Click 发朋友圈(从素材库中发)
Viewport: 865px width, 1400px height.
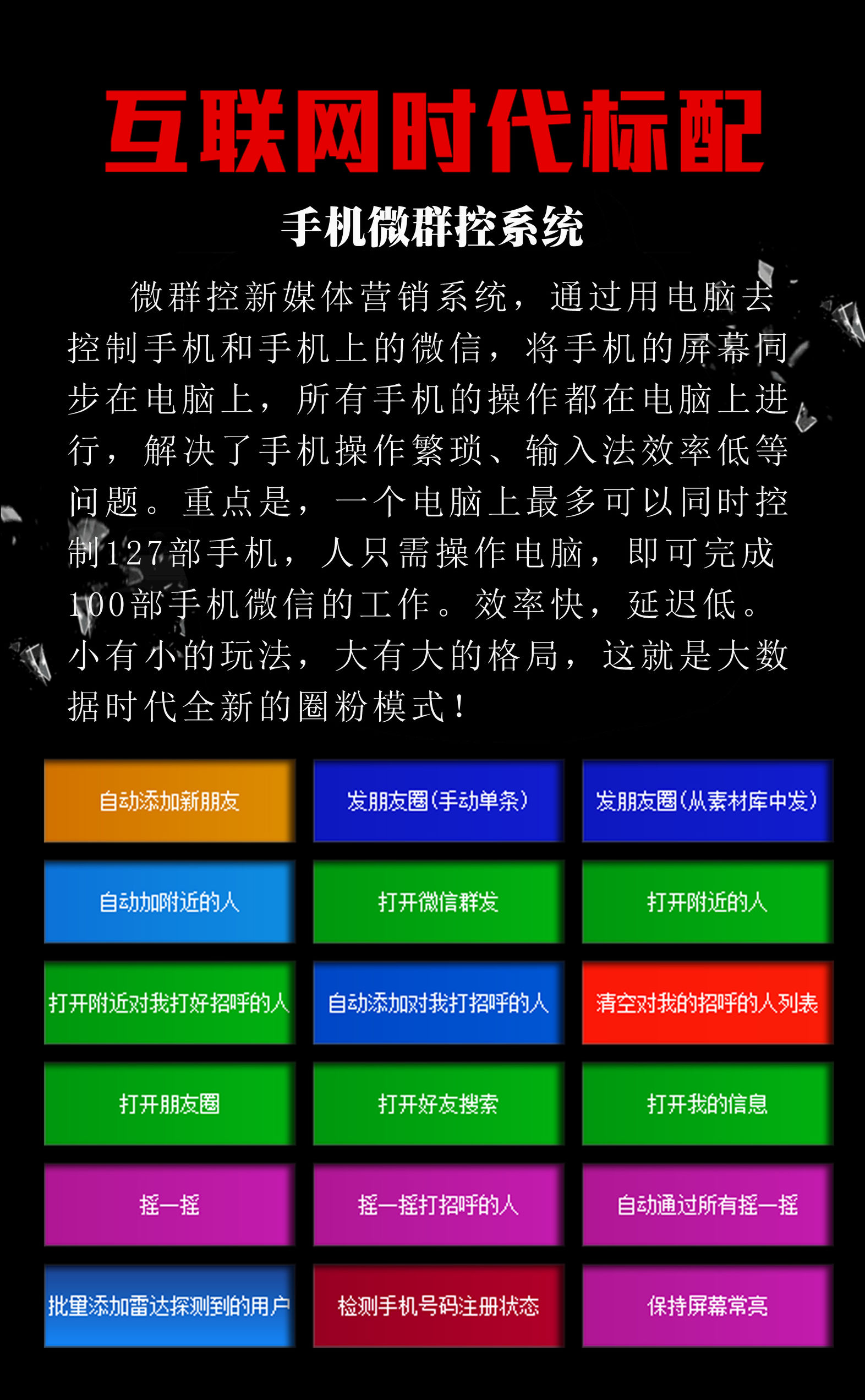click(706, 800)
